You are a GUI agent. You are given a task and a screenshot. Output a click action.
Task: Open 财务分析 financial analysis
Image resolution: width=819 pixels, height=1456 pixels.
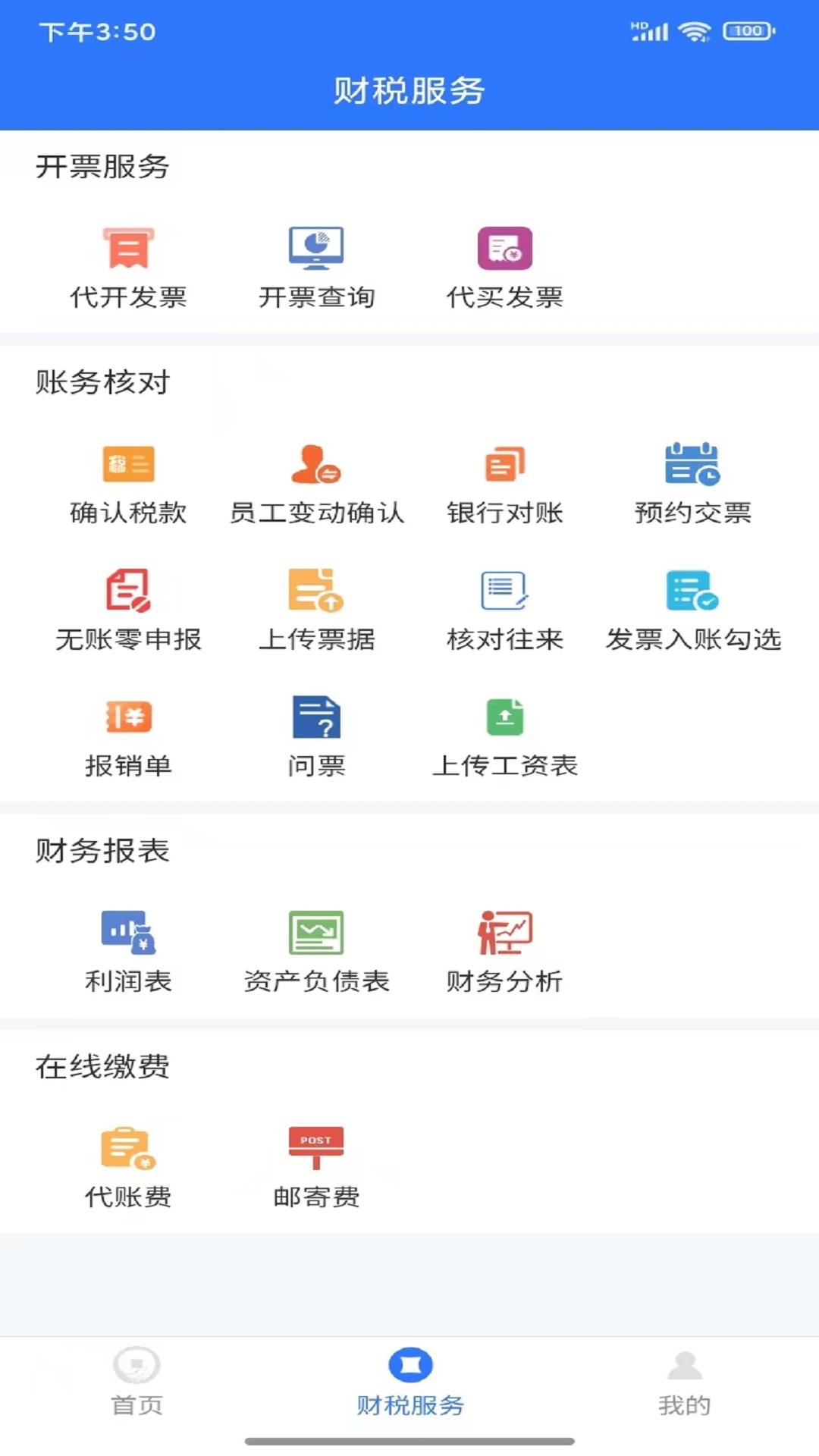tap(504, 948)
